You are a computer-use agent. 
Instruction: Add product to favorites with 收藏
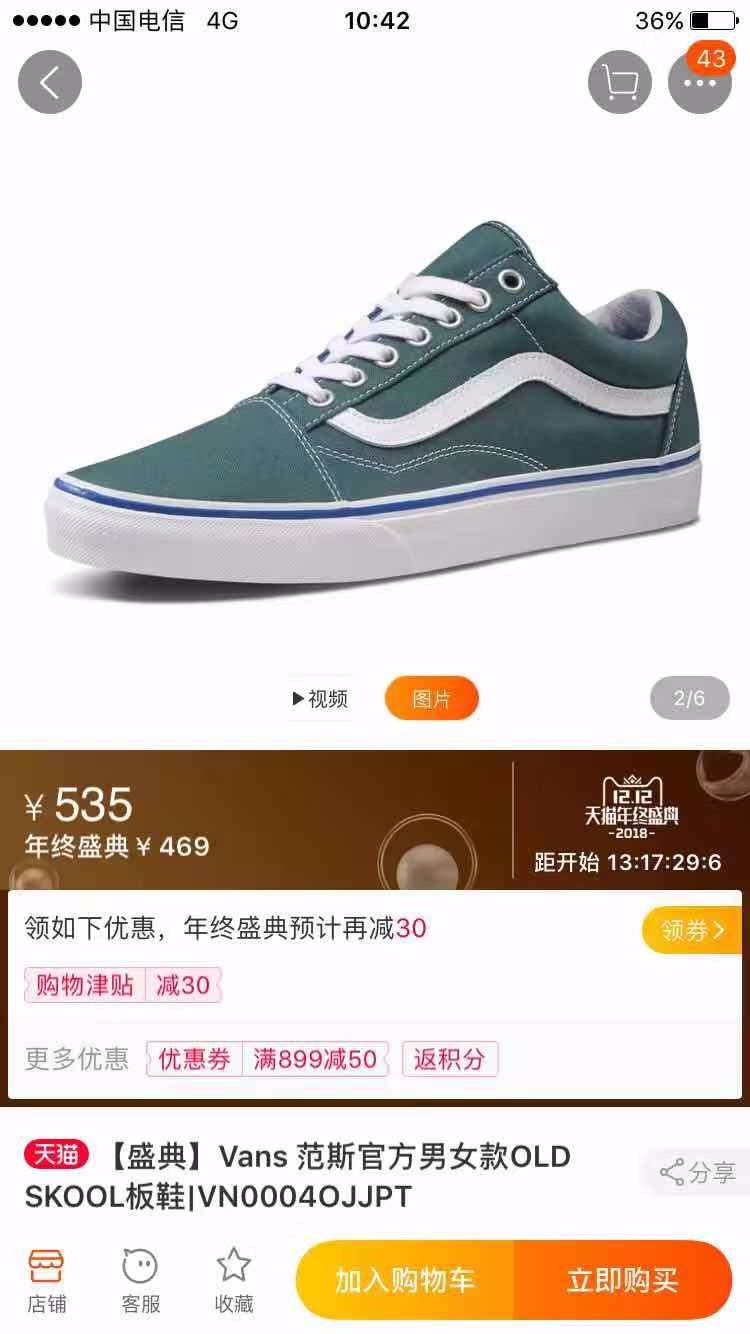pos(234,1280)
